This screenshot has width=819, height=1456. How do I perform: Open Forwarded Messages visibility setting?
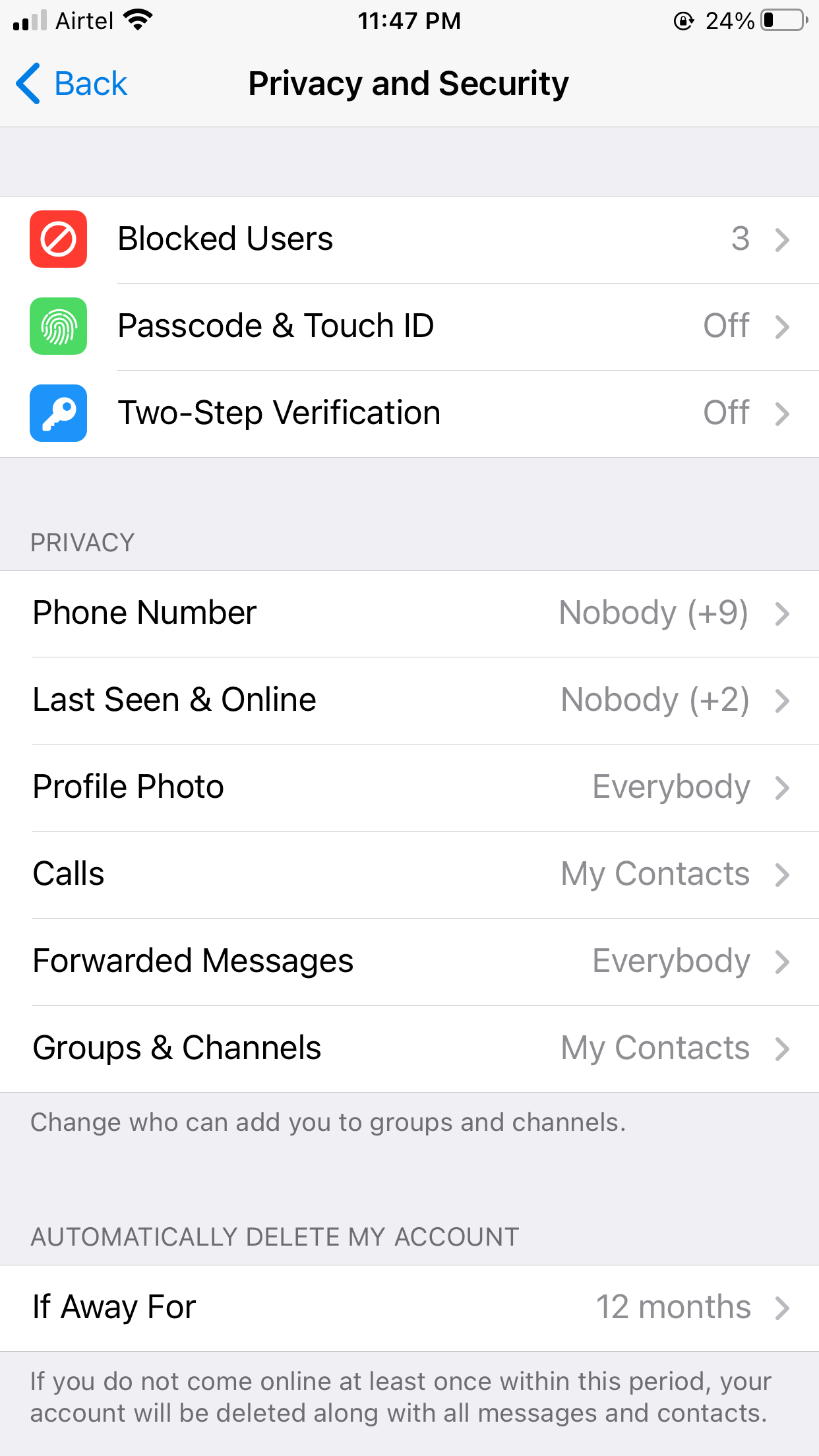[409, 961]
